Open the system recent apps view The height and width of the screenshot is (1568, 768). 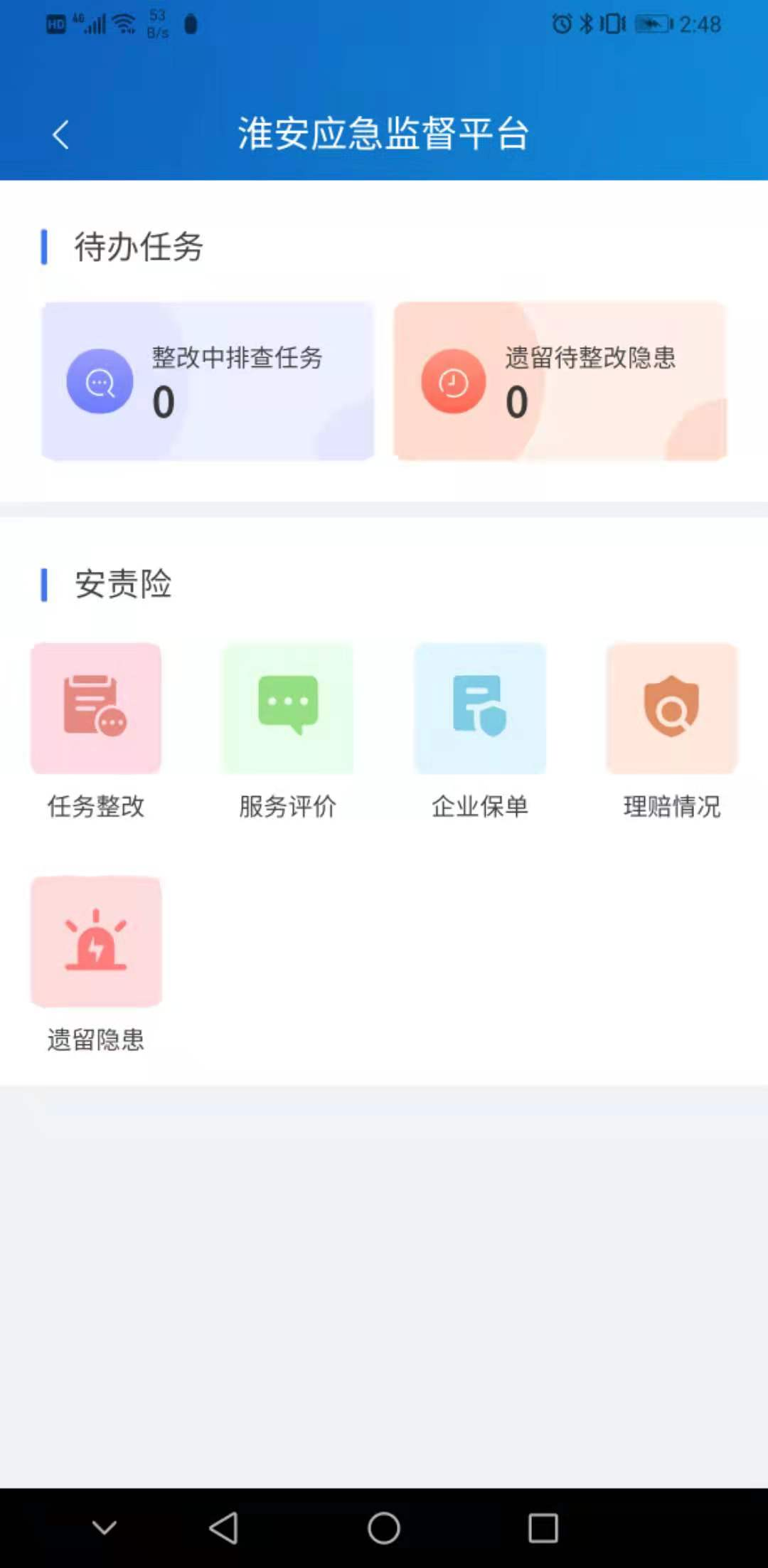coord(543,1527)
